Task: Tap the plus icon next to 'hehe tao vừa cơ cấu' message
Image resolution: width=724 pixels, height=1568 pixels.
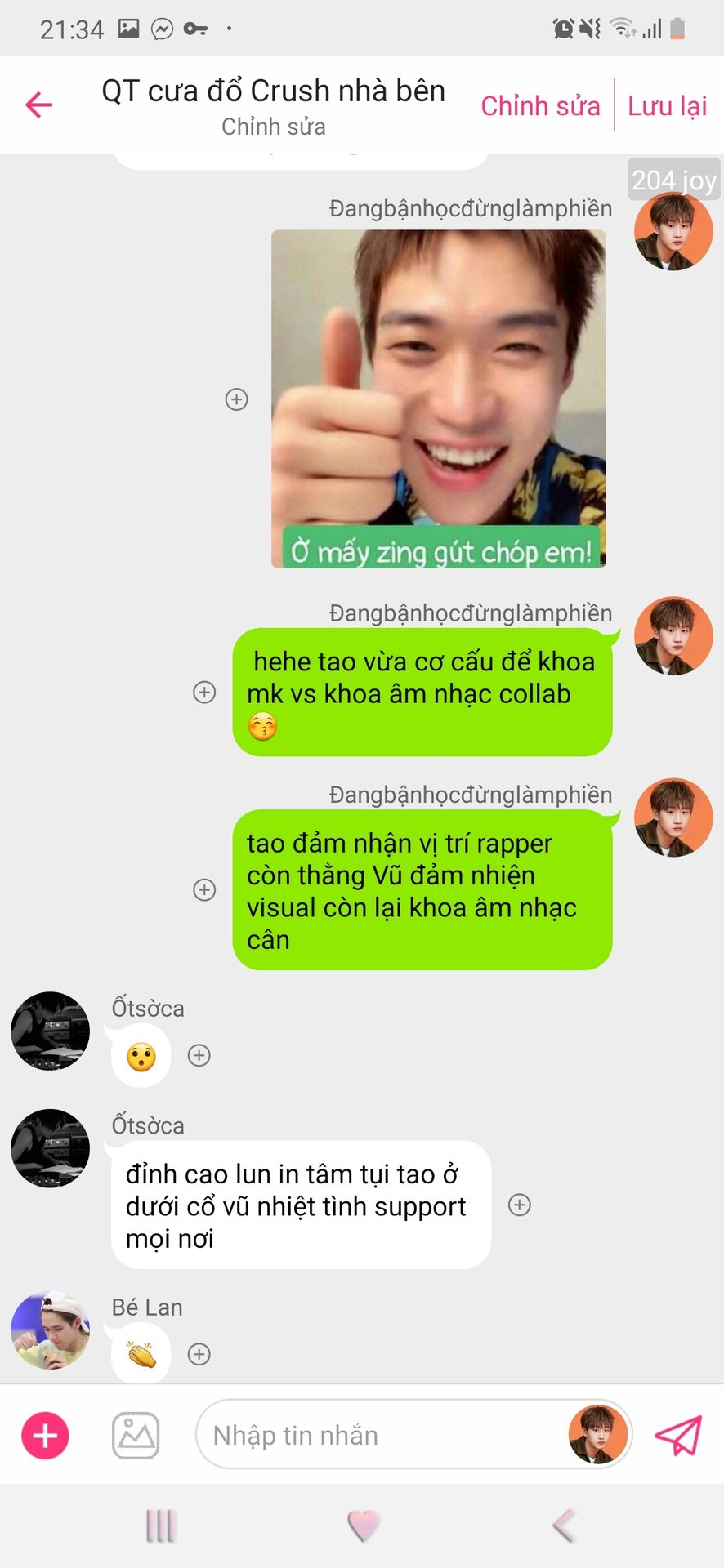Action: (x=204, y=693)
